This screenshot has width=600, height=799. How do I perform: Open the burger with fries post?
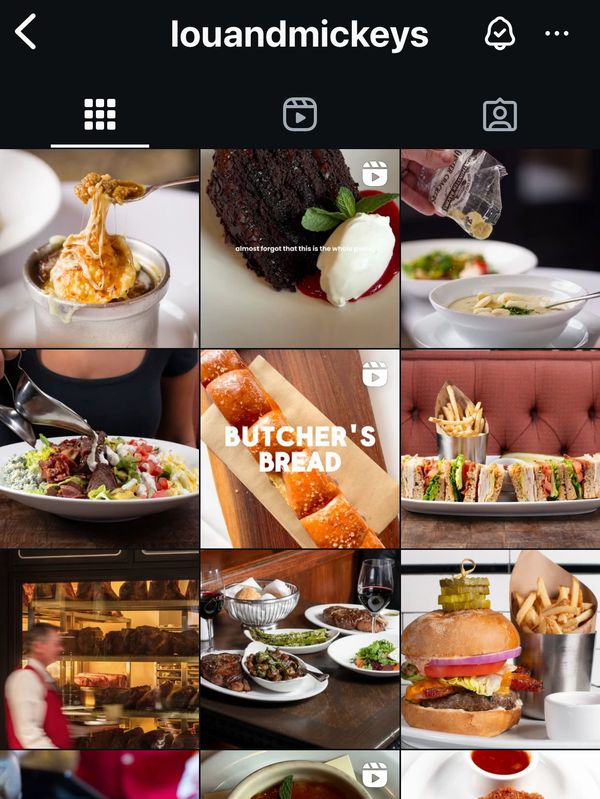coord(500,648)
